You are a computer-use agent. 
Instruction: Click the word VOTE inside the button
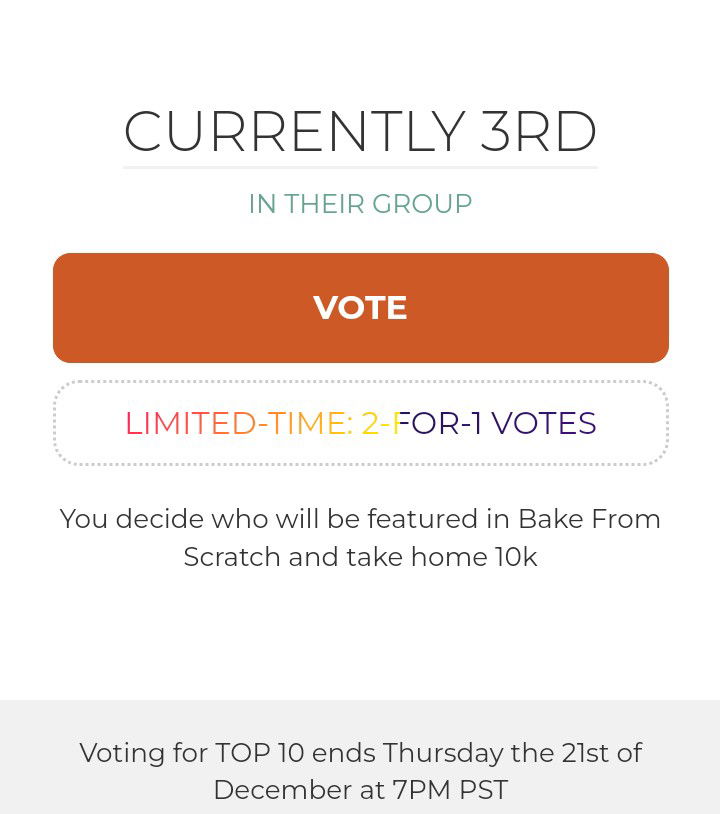360,307
